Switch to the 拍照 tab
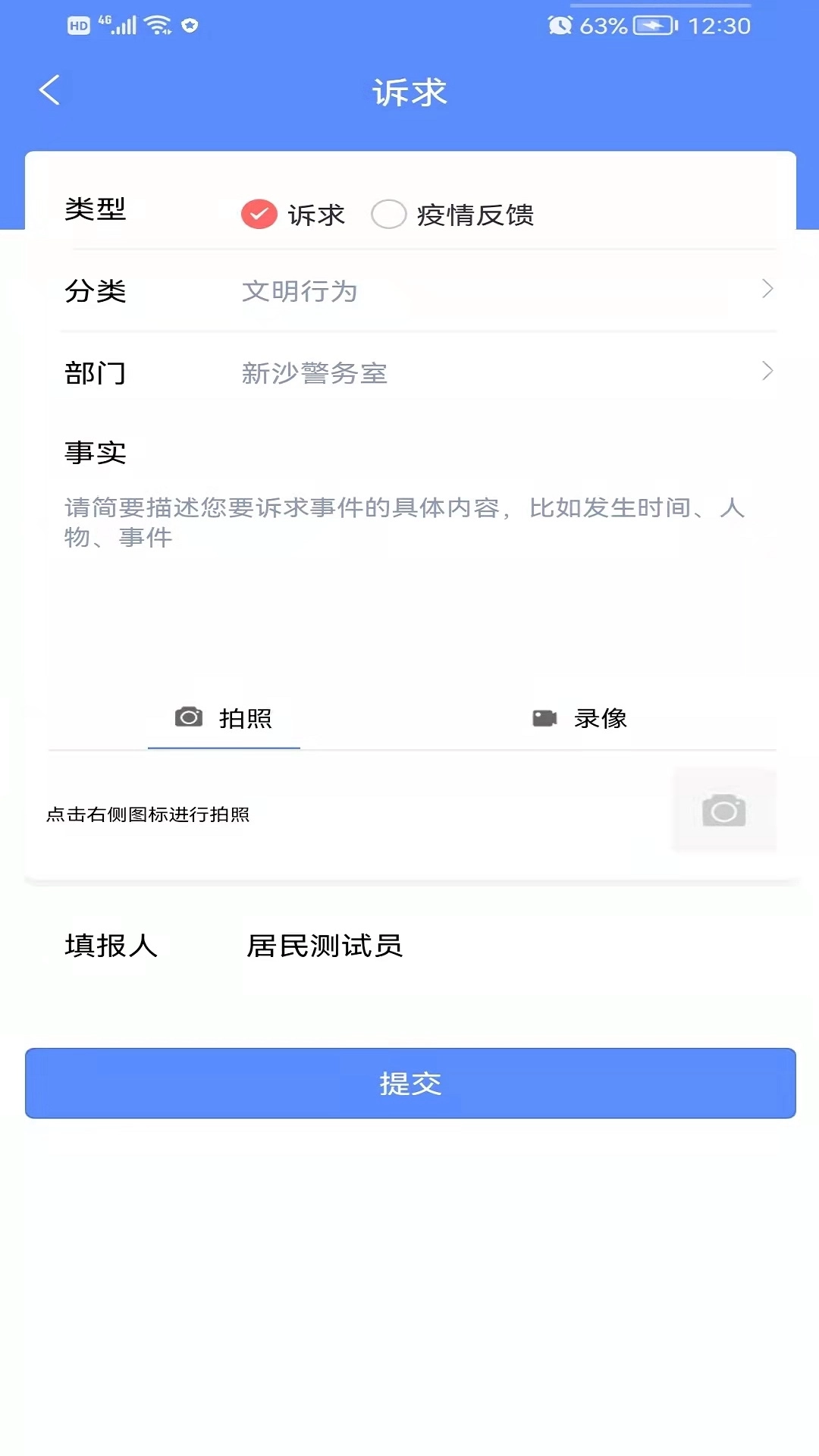The height and width of the screenshot is (1456, 819). [x=224, y=717]
